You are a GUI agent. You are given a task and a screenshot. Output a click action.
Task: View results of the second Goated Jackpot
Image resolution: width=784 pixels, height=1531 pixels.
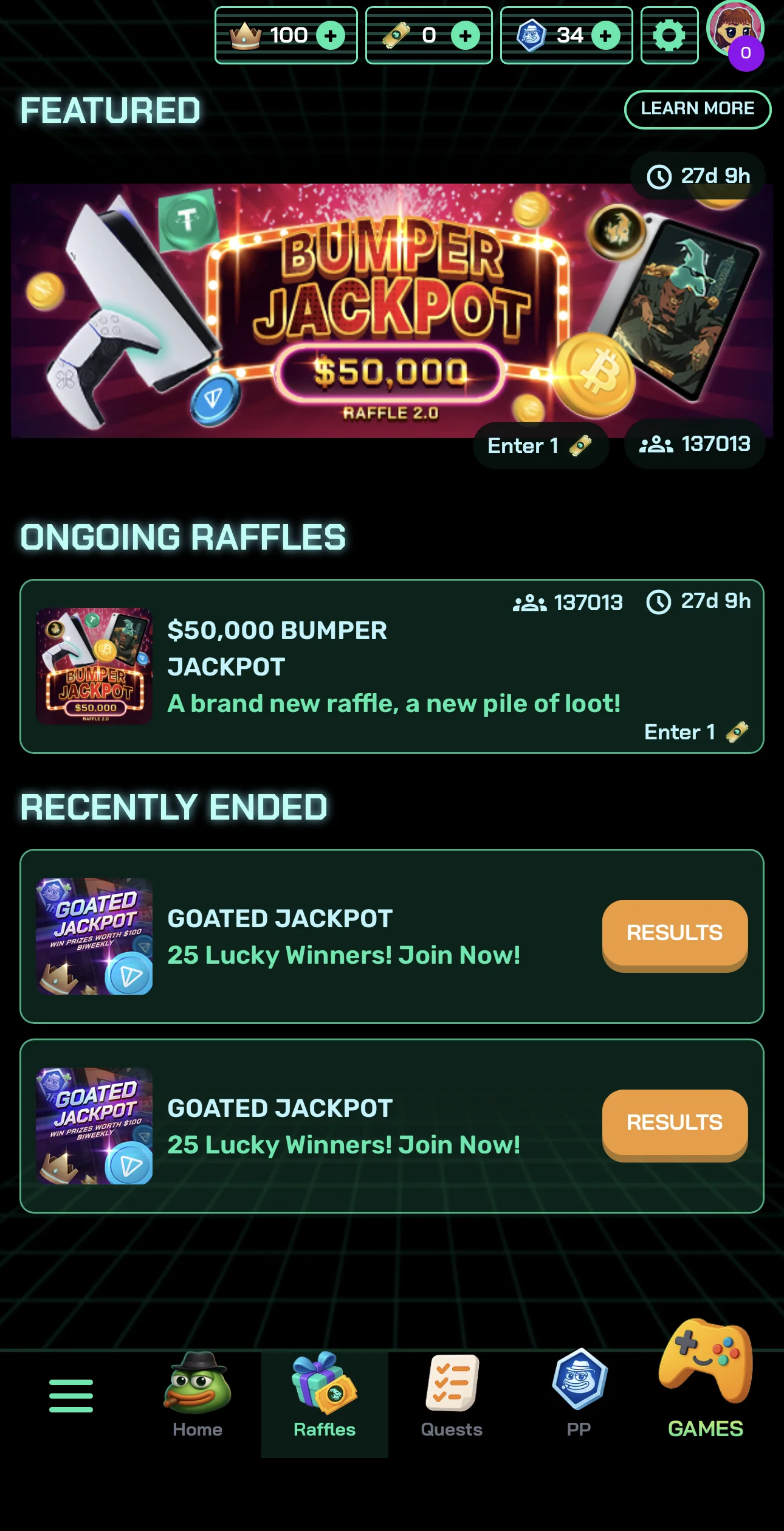675,1124
